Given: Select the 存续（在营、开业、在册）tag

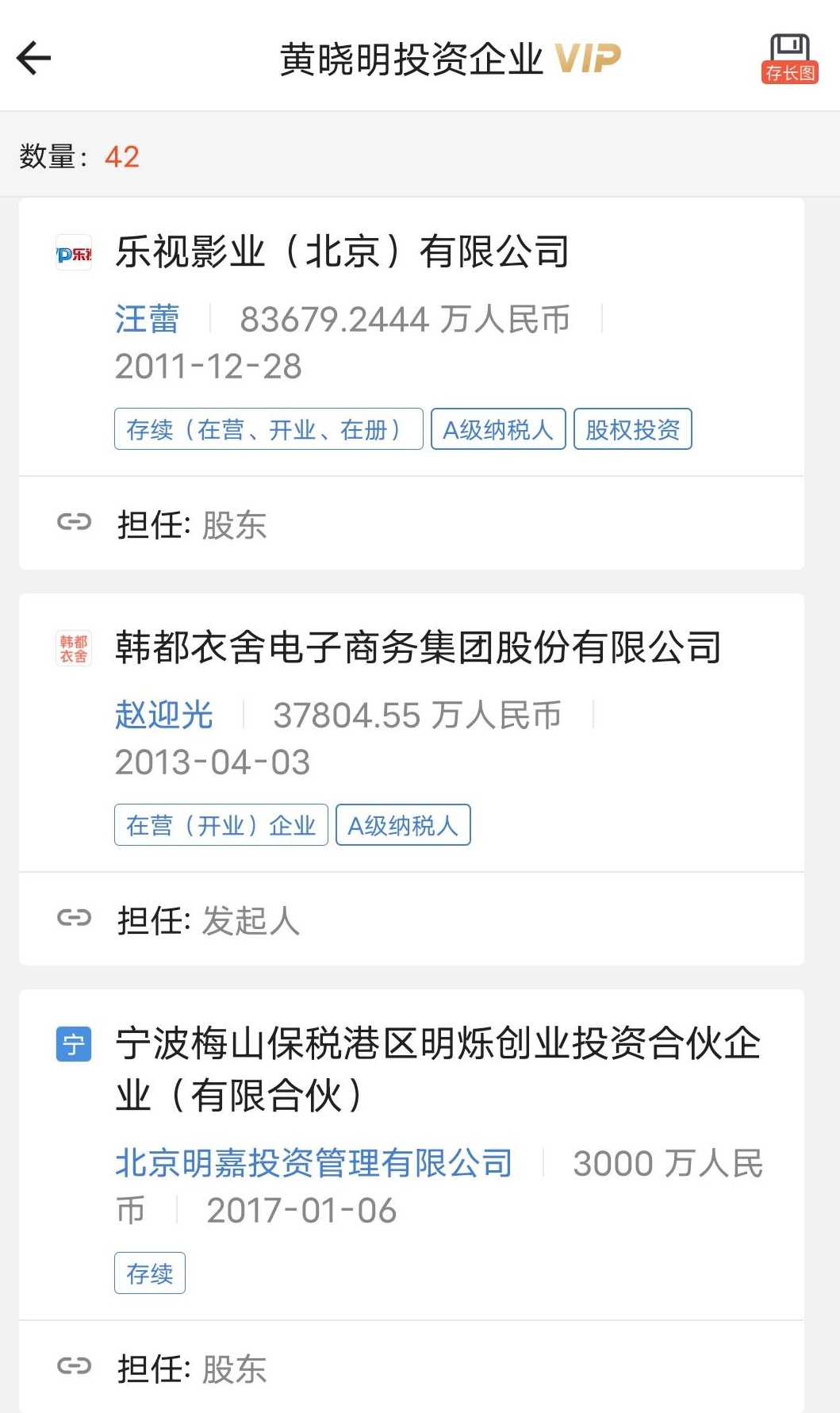Looking at the screenshot, I should [x=269, y=429].
